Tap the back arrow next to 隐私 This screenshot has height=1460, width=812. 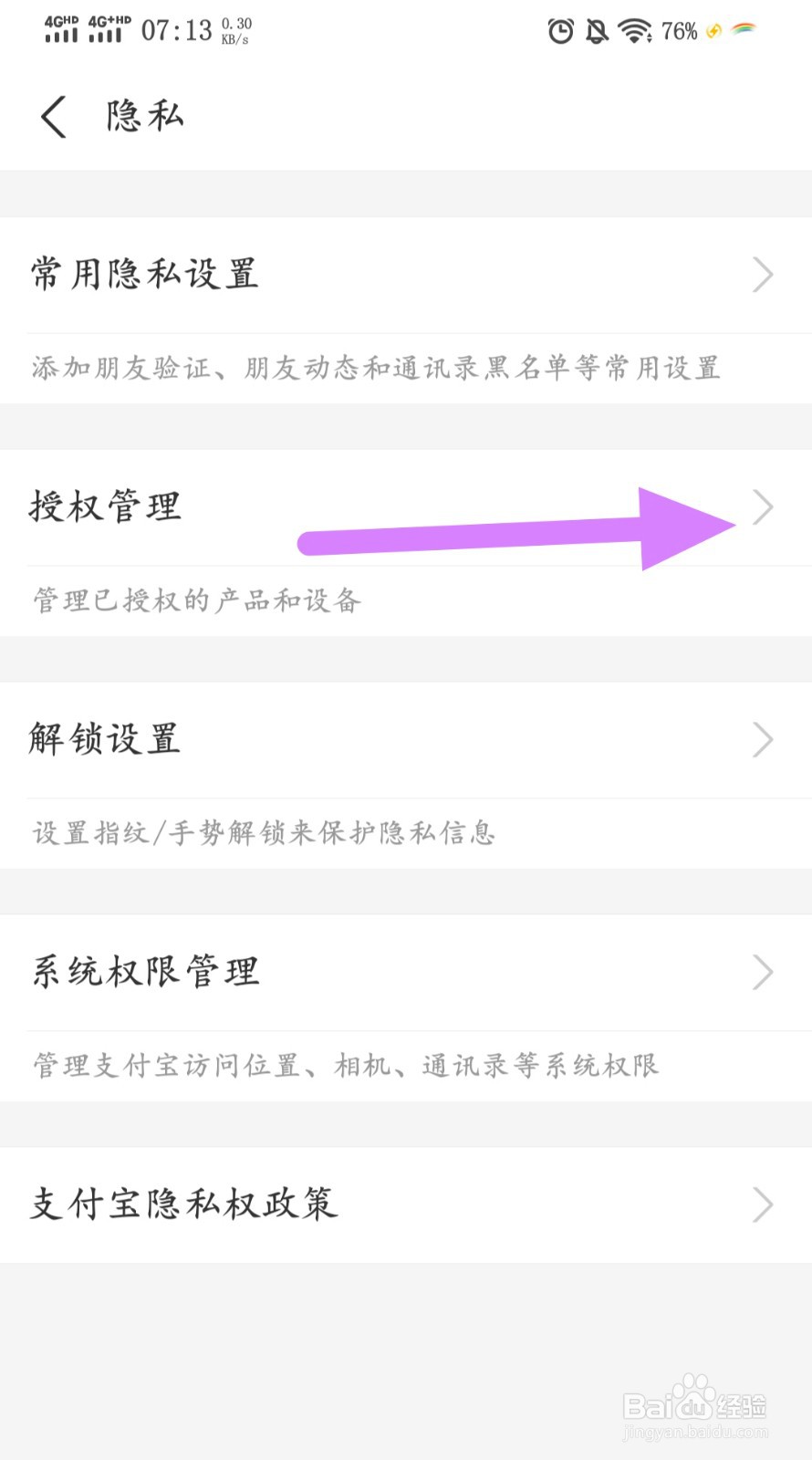click(x=52, y=116)
